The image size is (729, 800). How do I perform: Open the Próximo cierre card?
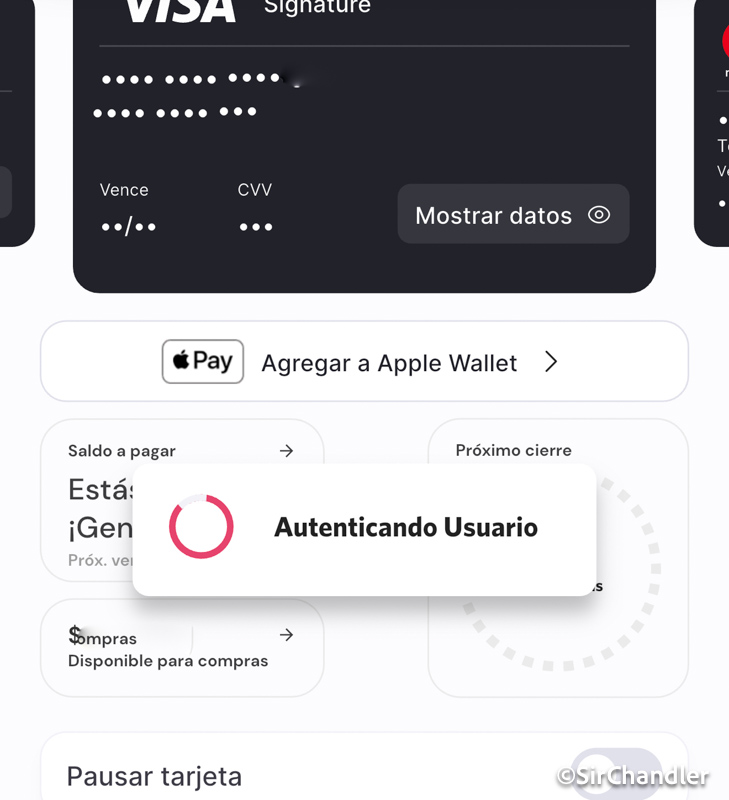558,451
